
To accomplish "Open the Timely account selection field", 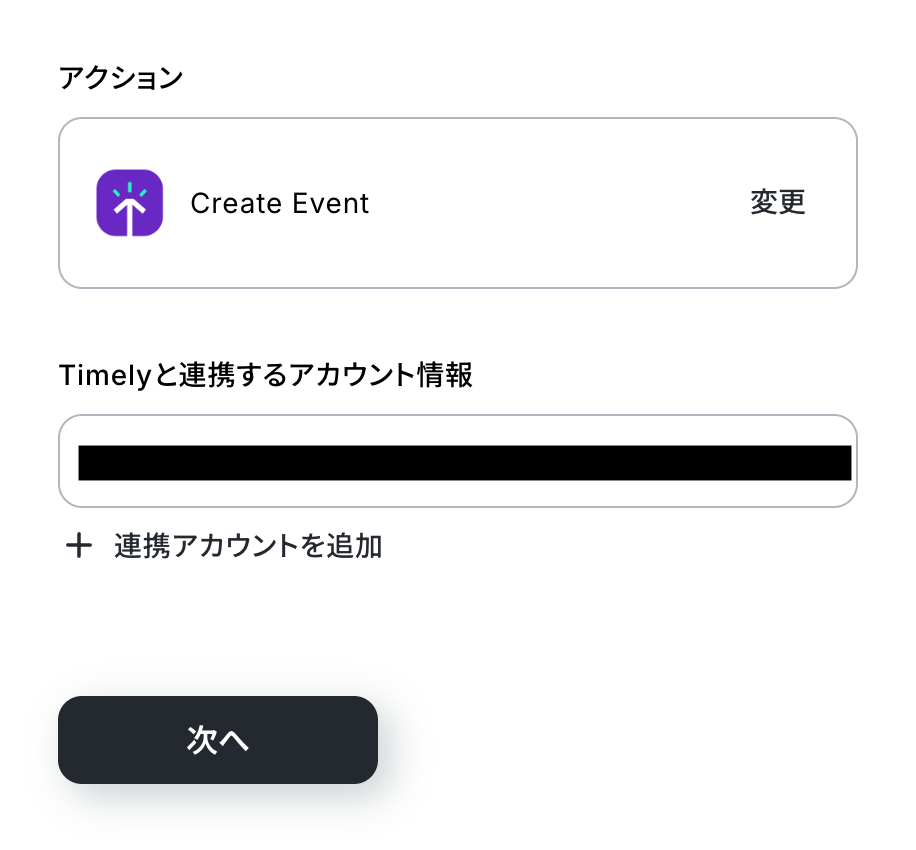I will [458, 462].
